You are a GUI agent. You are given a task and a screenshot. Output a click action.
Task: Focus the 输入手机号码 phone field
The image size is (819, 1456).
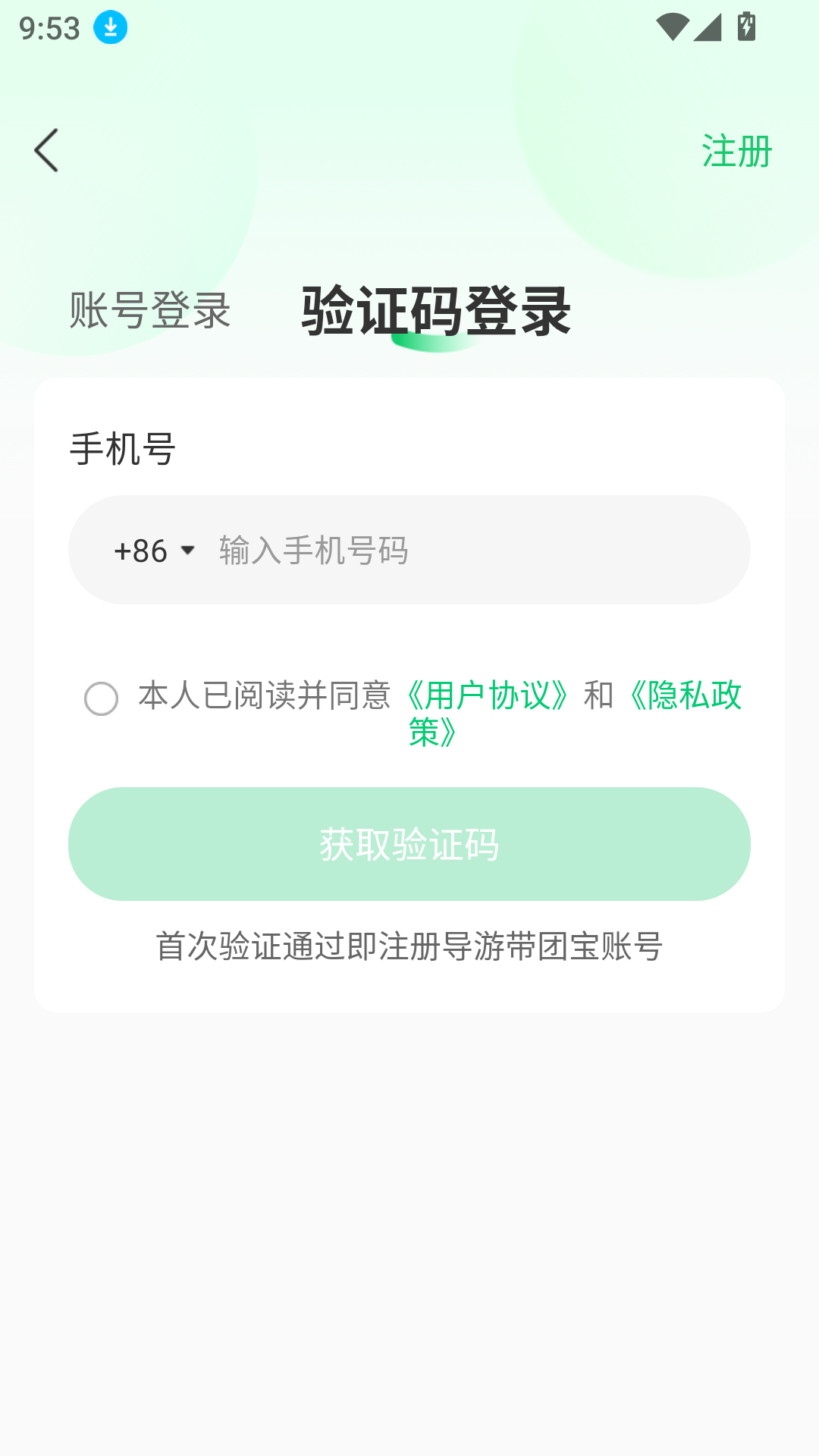[470, 551]
